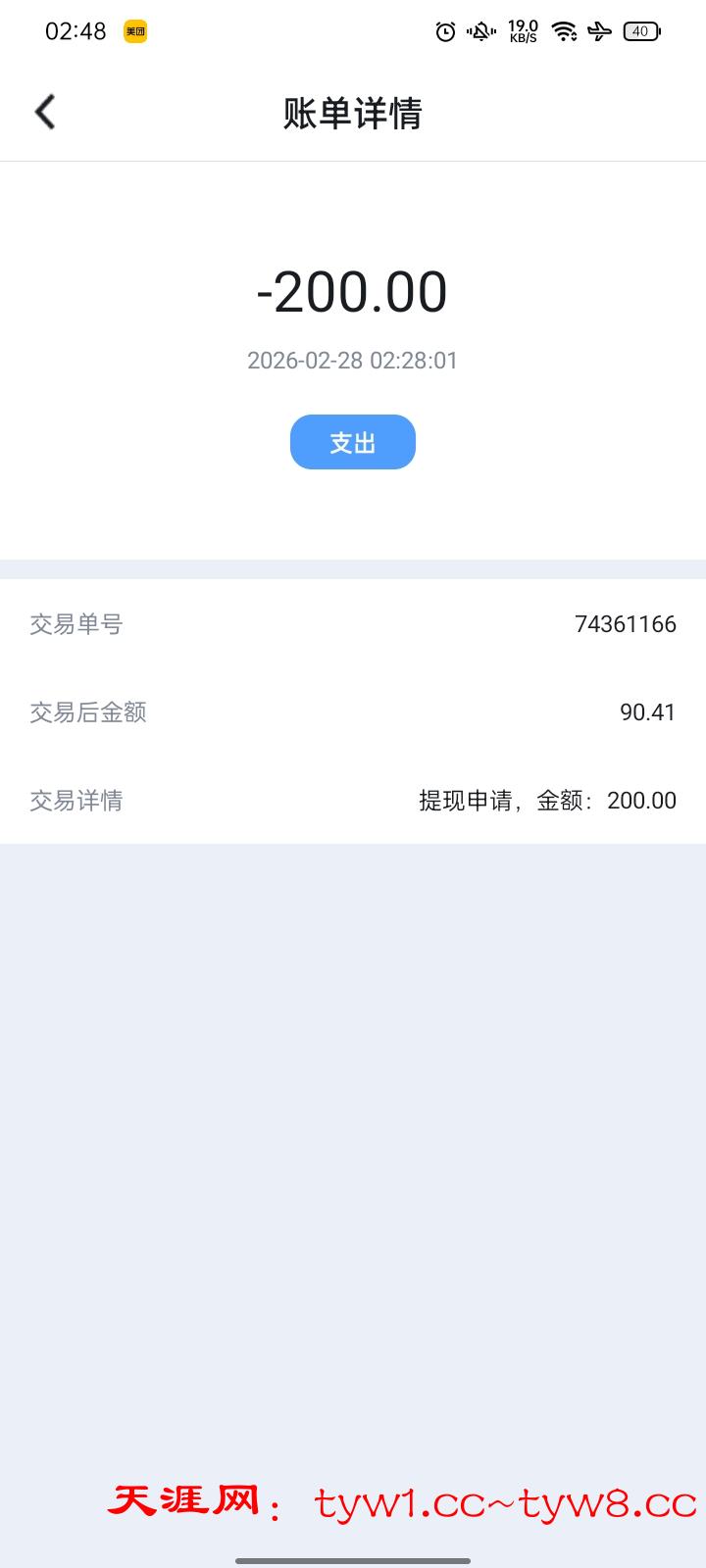Image resolution: width=706 pixels, height=1568 pixels.
Task: Go back from the 账单详情 page
Action: click(x=45, y=113)
